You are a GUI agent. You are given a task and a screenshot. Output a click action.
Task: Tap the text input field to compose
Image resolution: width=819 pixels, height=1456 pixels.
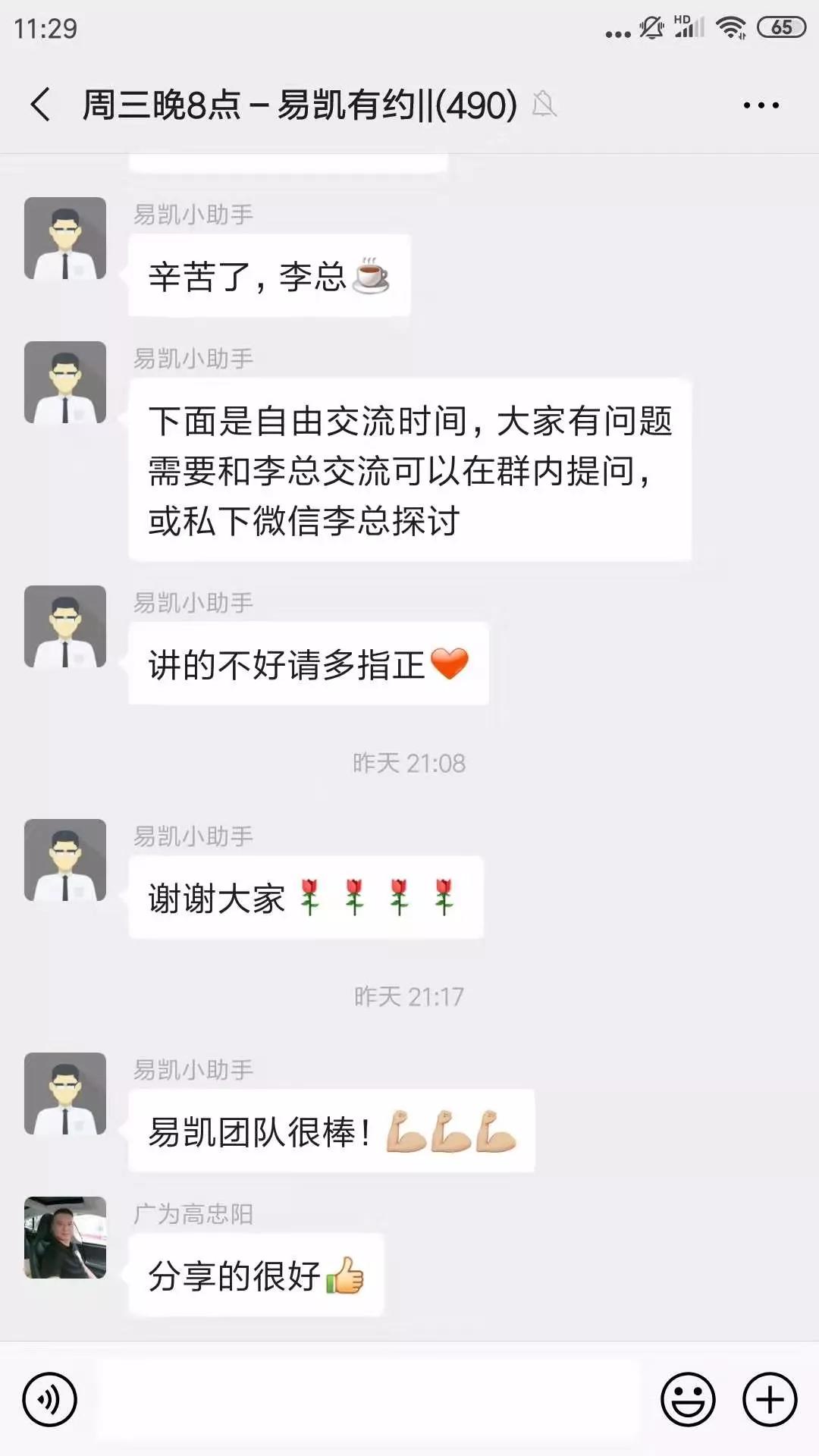pos(364,1401)
